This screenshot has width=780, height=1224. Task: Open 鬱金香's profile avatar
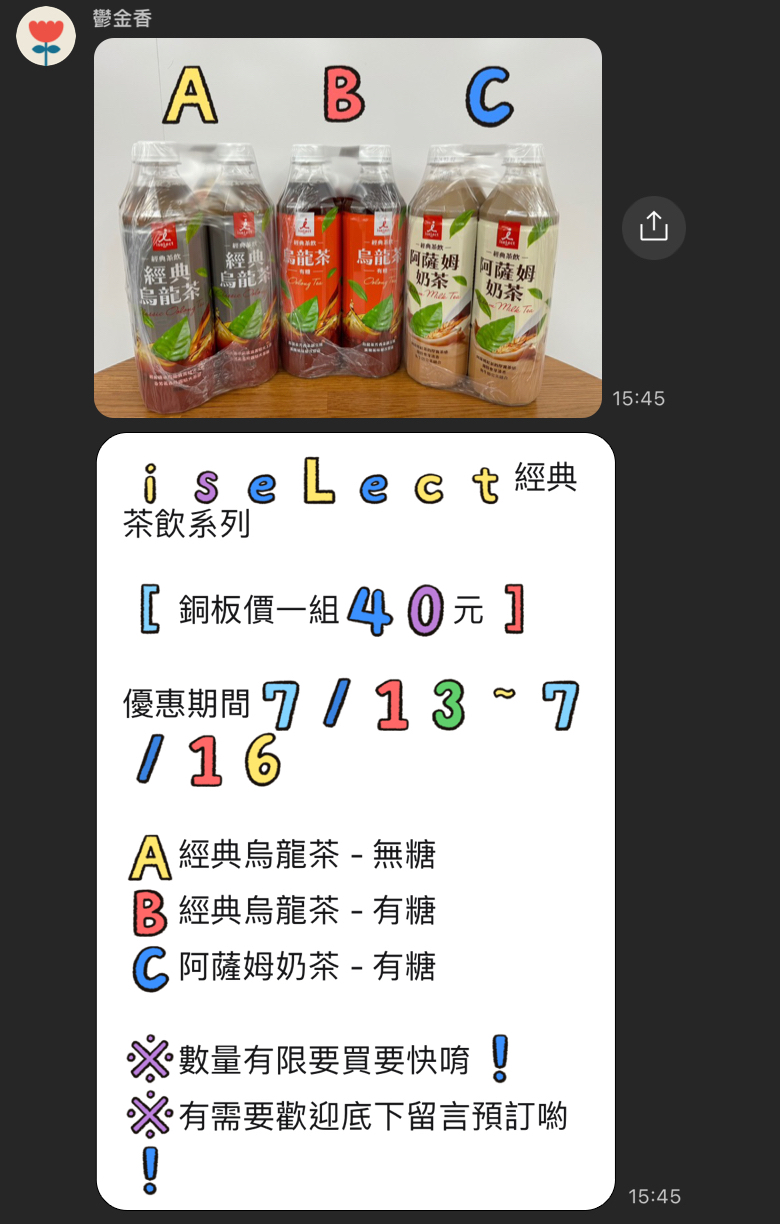[46, 36]
